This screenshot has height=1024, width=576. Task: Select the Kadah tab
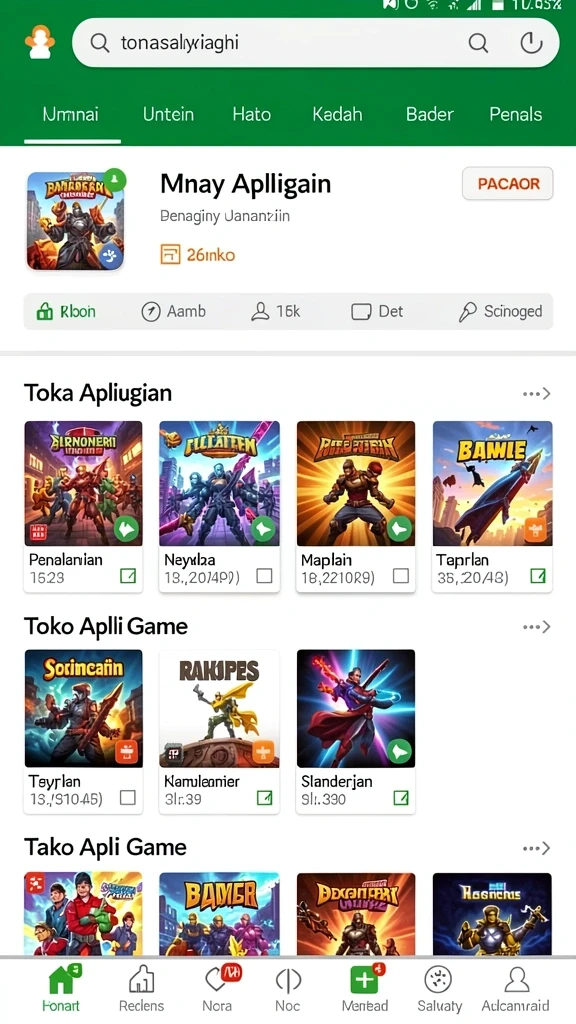pyautogui.click(x=337, y=114)
